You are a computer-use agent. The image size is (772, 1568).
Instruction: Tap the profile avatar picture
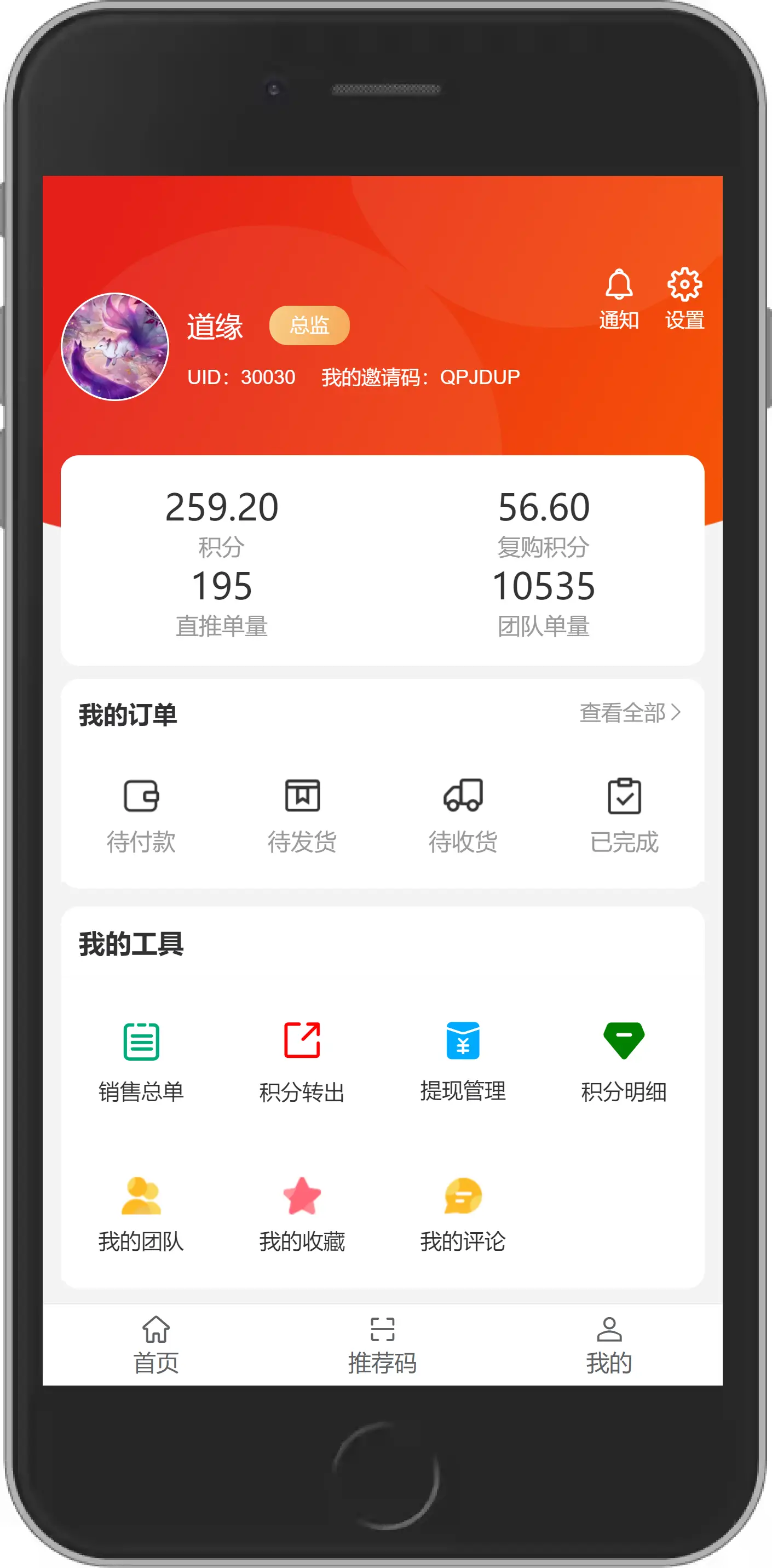click(115, 347)
